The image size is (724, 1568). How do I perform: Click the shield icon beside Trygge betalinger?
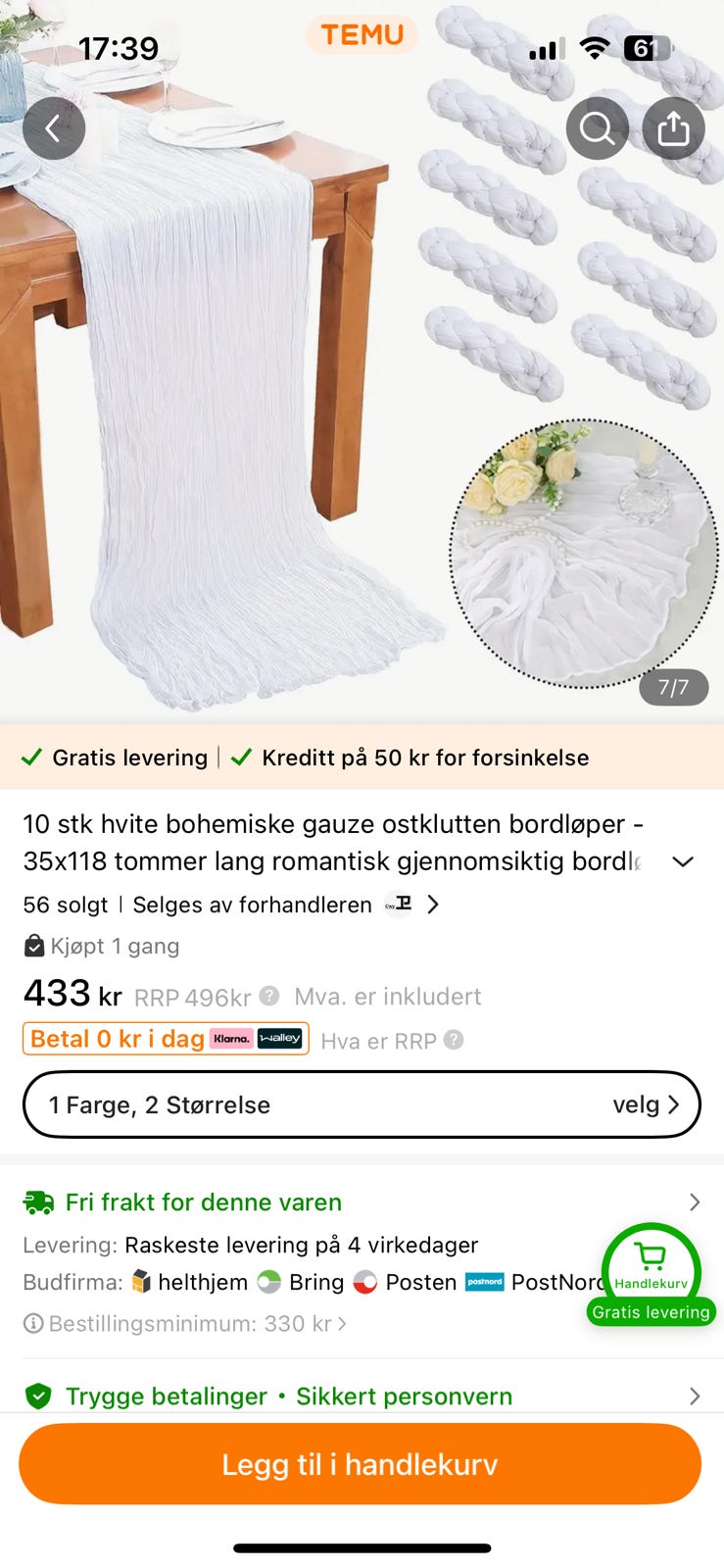38,1396
